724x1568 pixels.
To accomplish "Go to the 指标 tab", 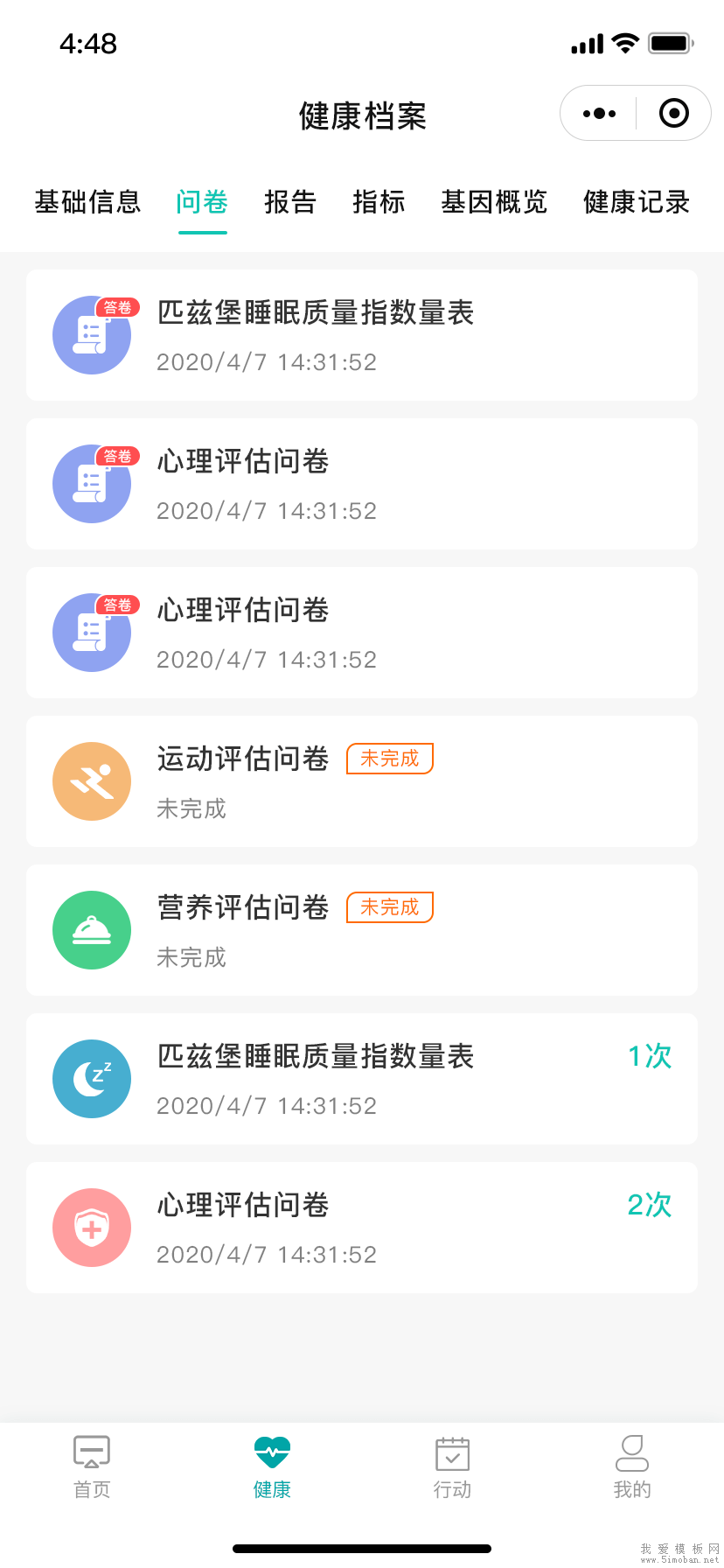I will tap(379, 202).
